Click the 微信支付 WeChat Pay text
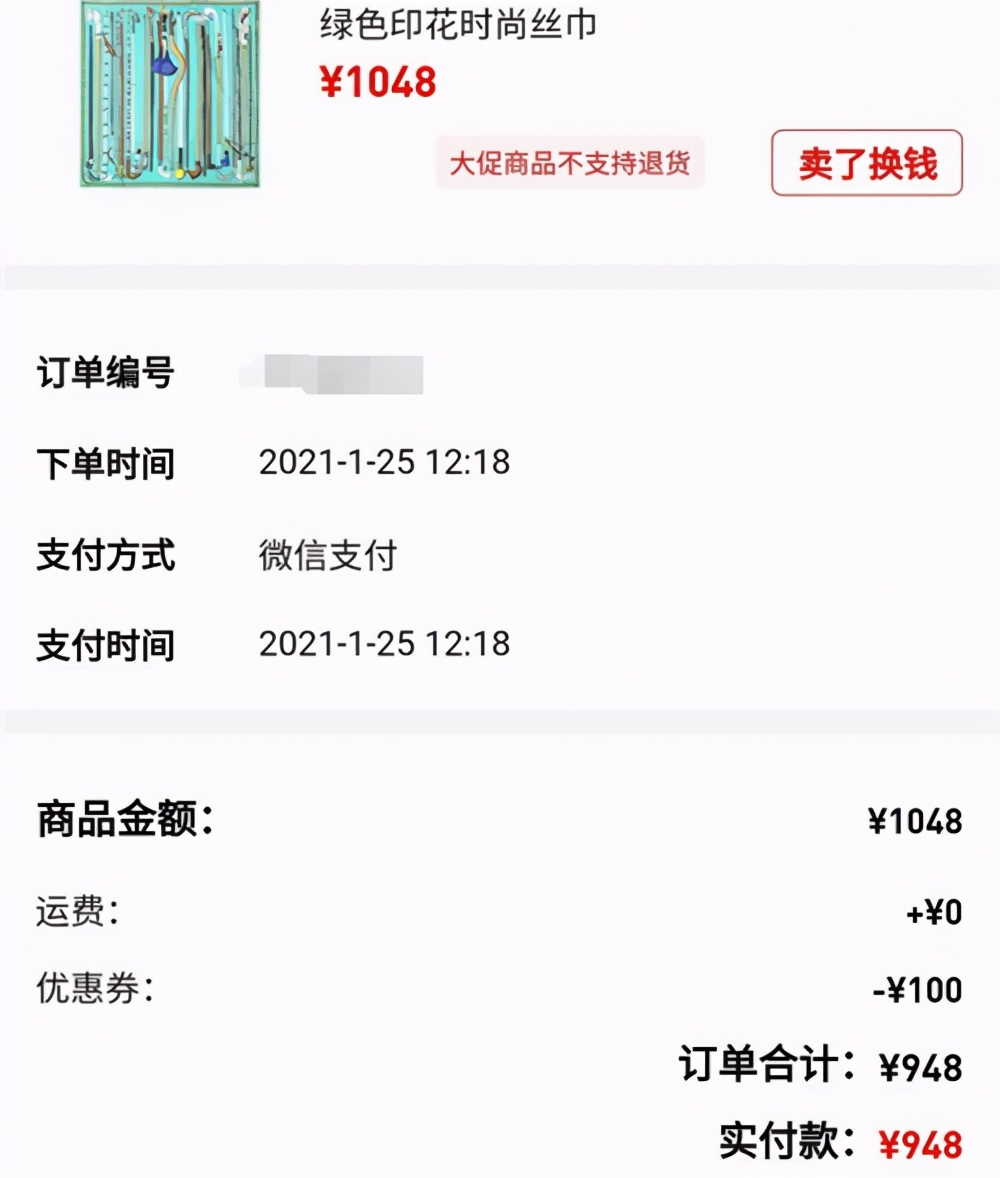This screenshot has height=1178, width=1000. tap(325, 556)
